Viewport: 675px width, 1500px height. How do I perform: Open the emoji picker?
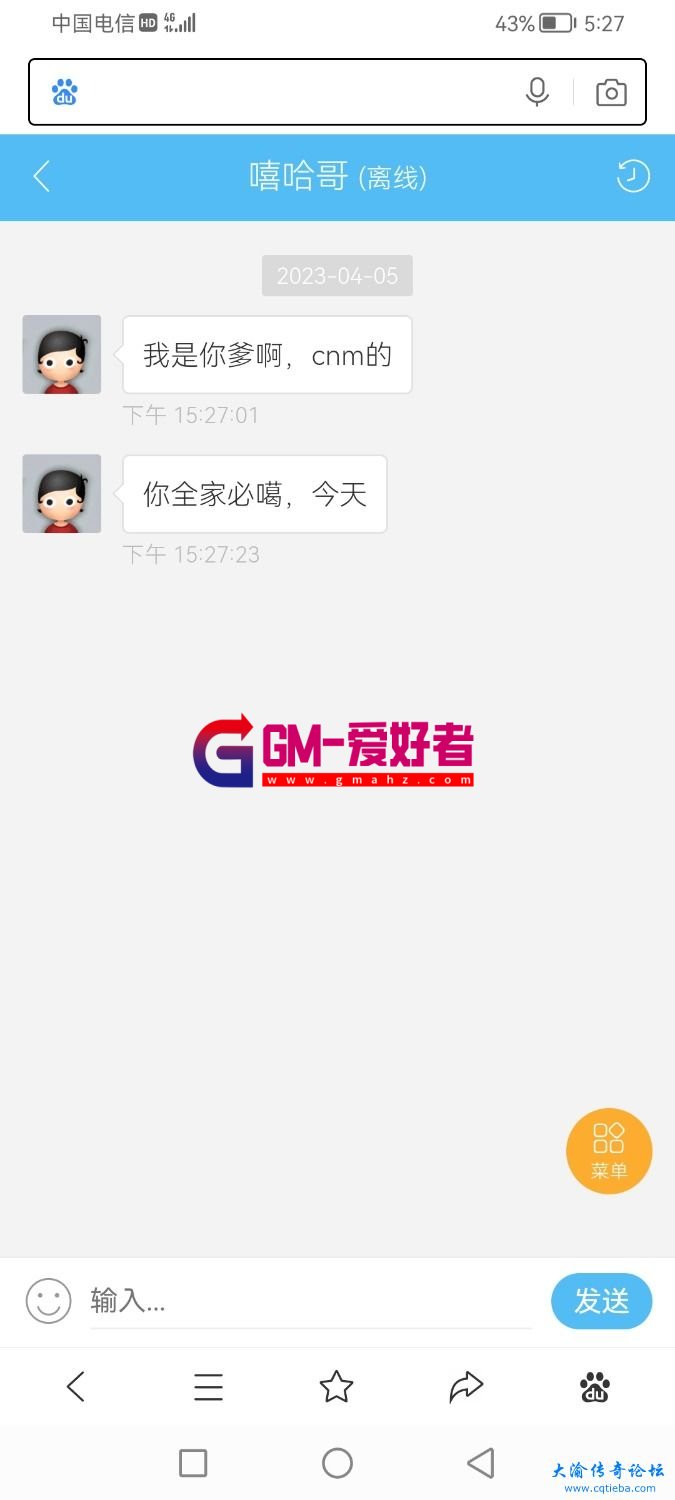click(48, 1301)
